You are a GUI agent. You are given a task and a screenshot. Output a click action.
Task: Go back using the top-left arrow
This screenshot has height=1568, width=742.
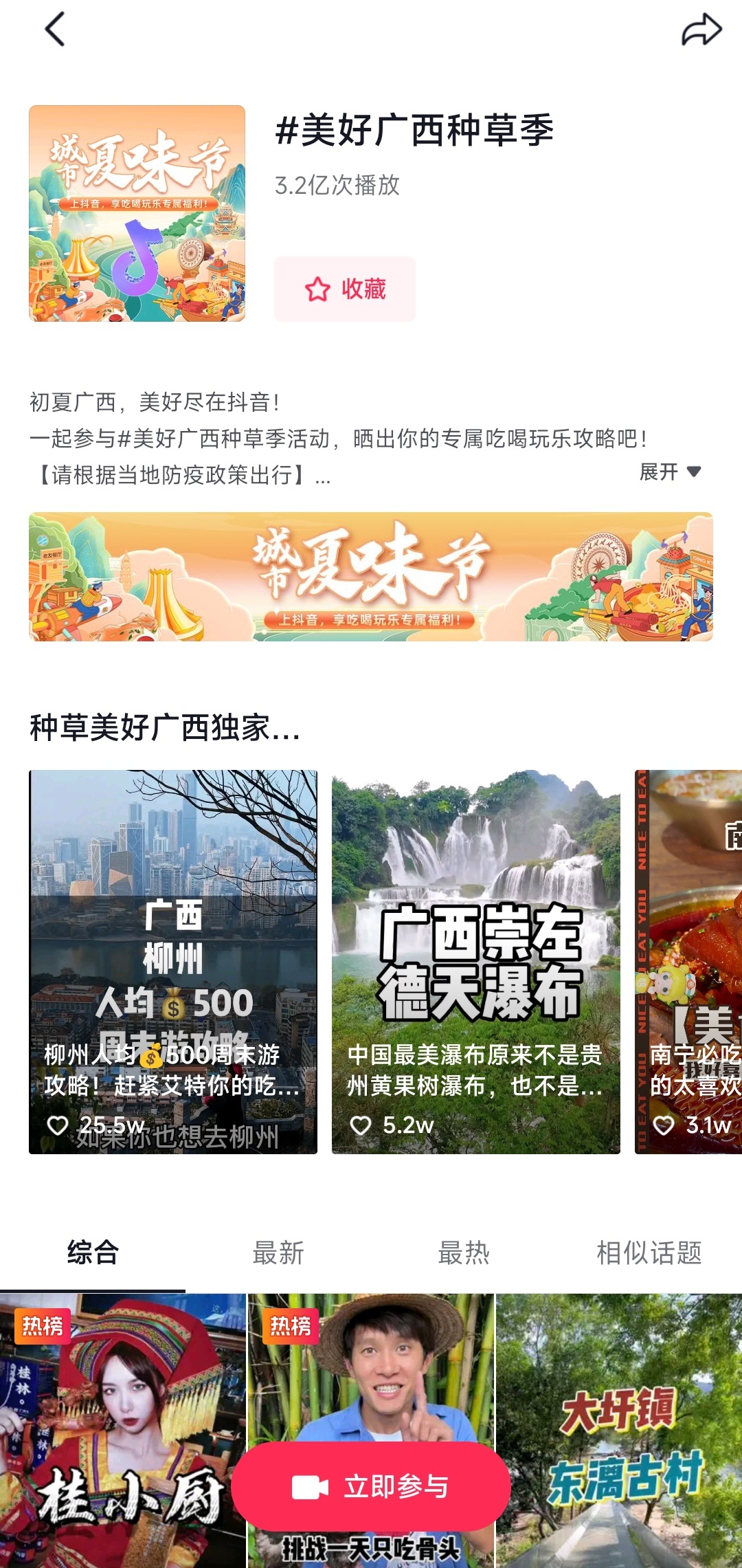(x=55, y=30)
